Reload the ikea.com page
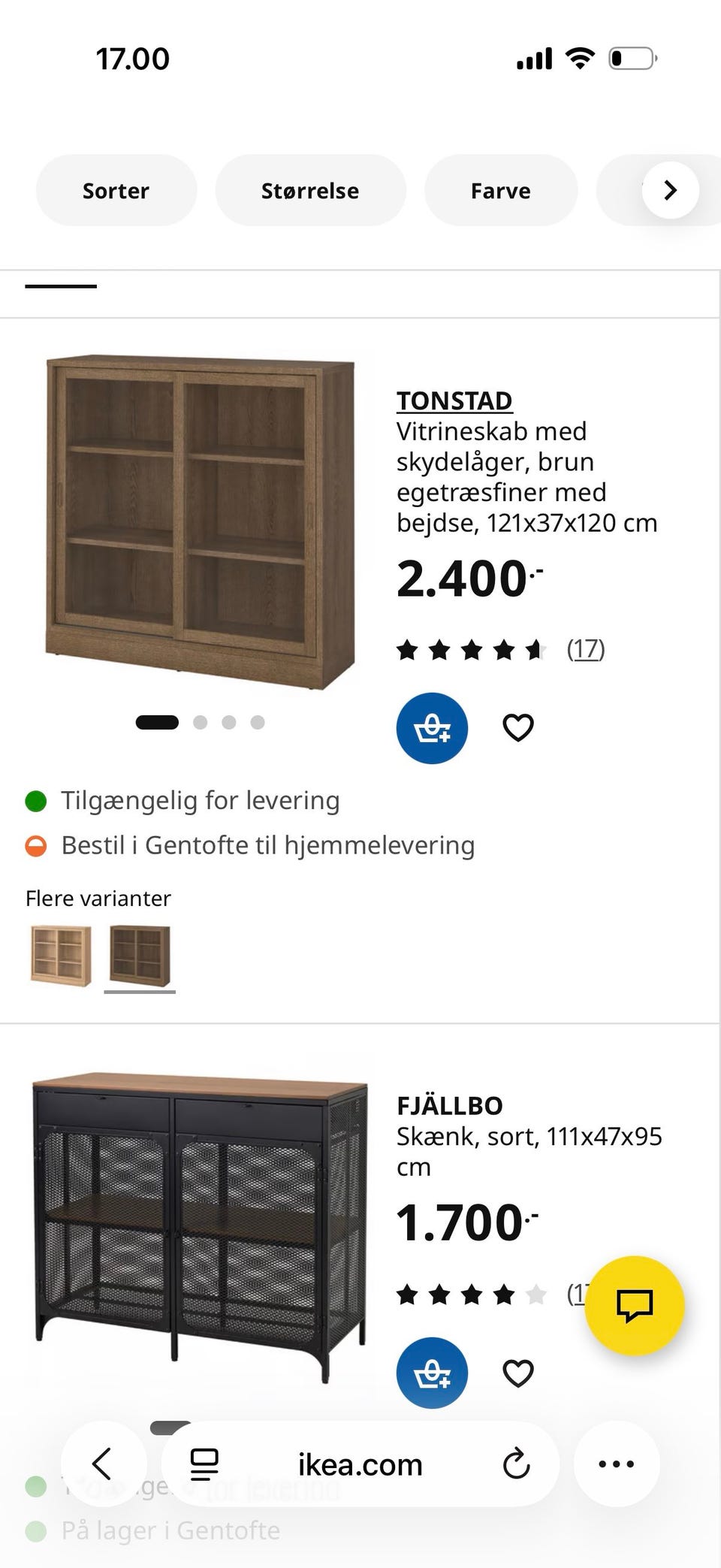 pos(516,1464)
